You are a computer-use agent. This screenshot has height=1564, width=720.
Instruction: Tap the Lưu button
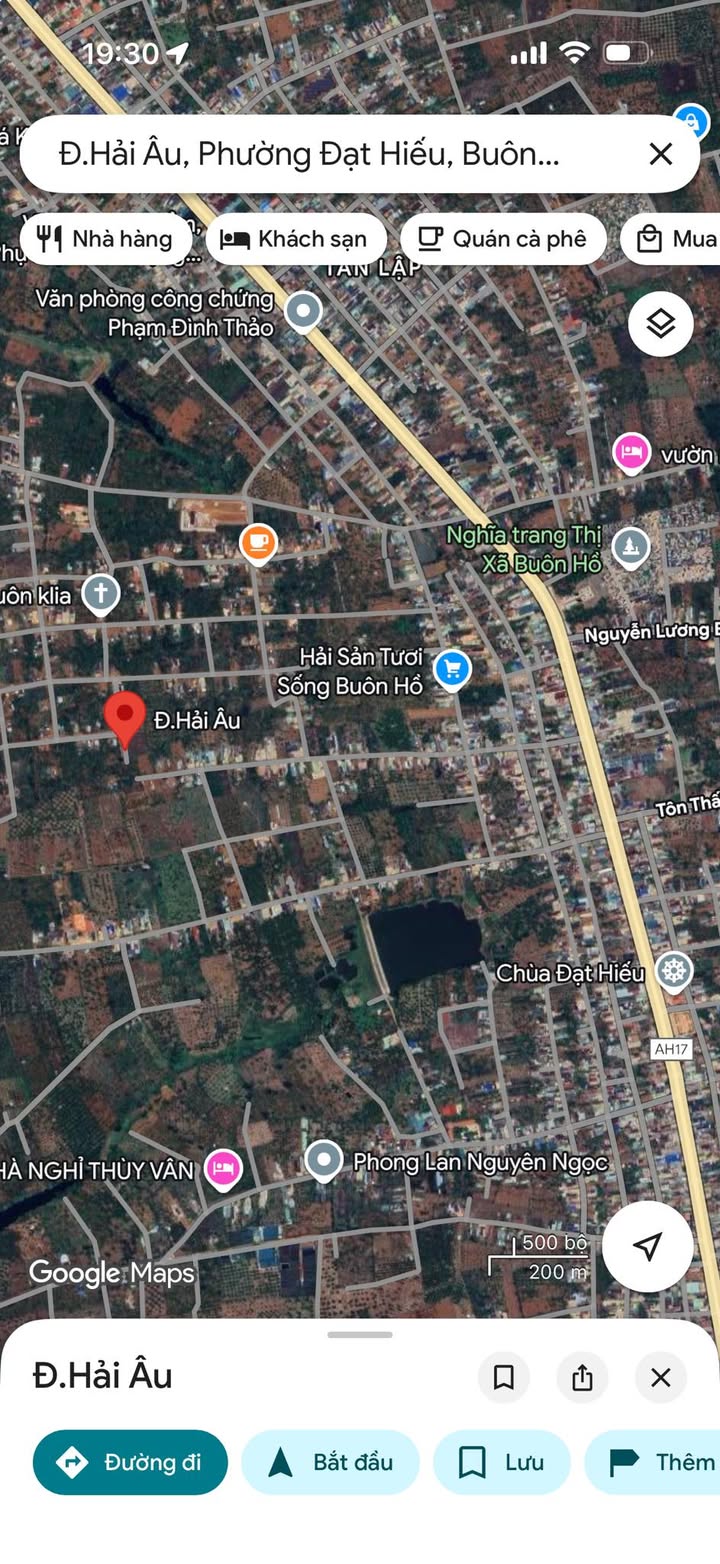(502, 1462)
